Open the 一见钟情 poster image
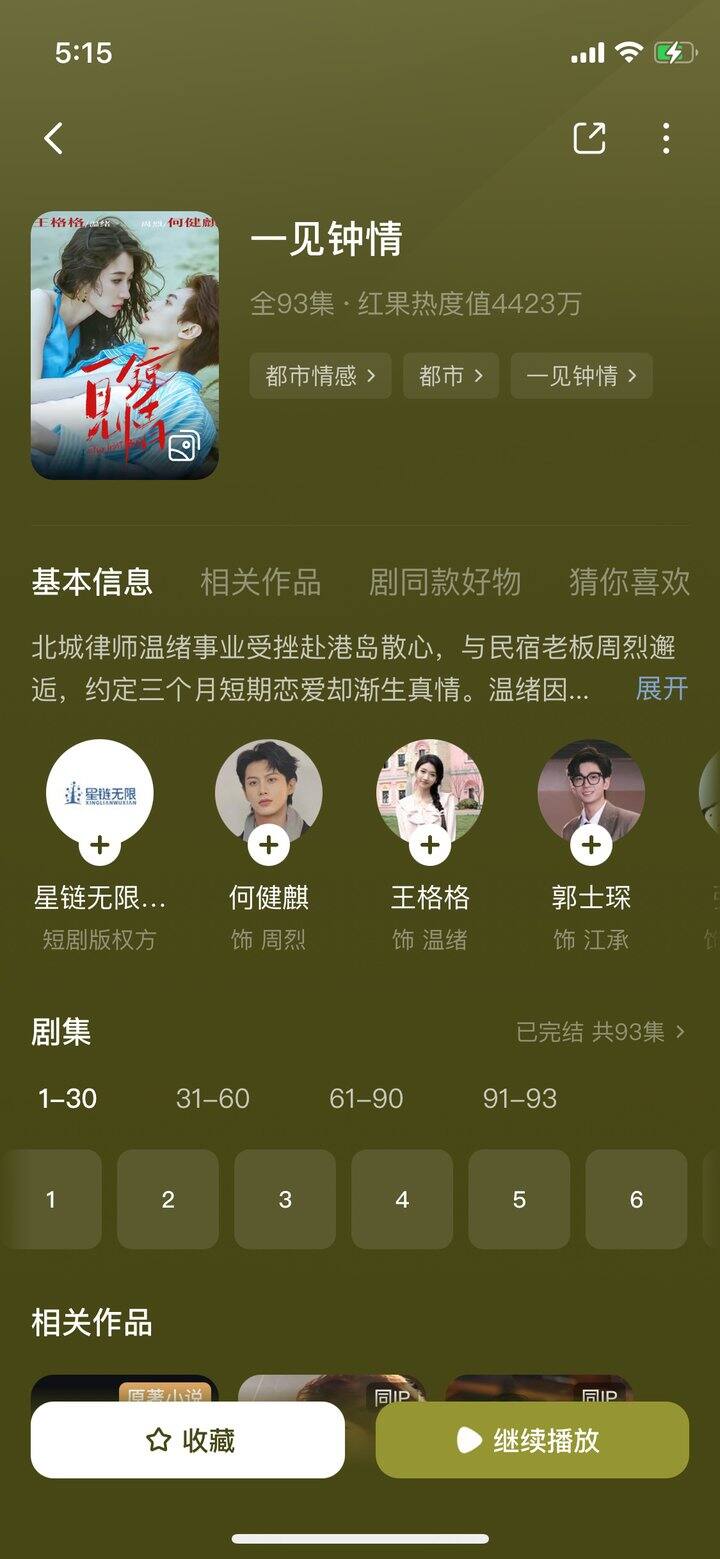The width and height of the screenshot is (720, 1559). coord(125,345)
